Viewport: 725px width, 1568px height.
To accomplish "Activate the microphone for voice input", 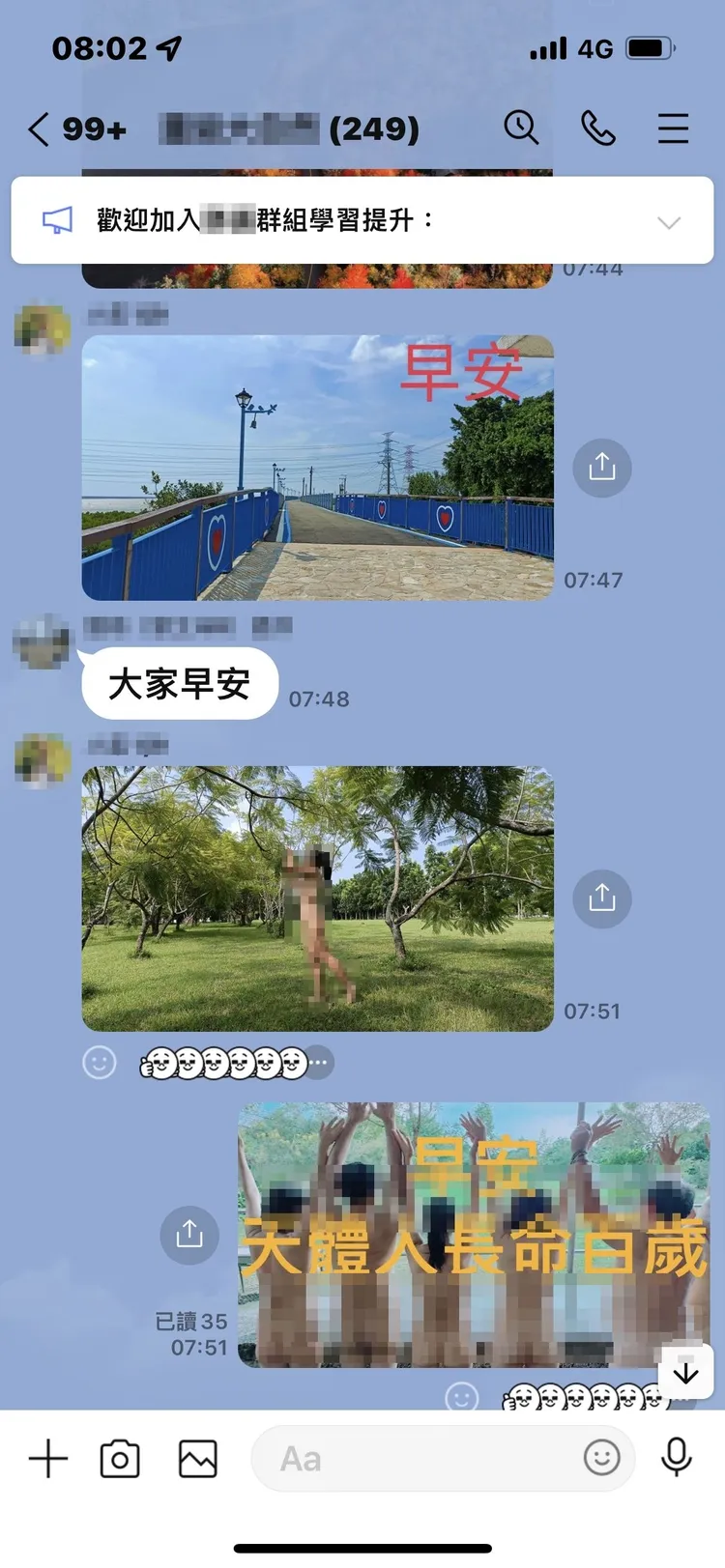I will 677,1459.
